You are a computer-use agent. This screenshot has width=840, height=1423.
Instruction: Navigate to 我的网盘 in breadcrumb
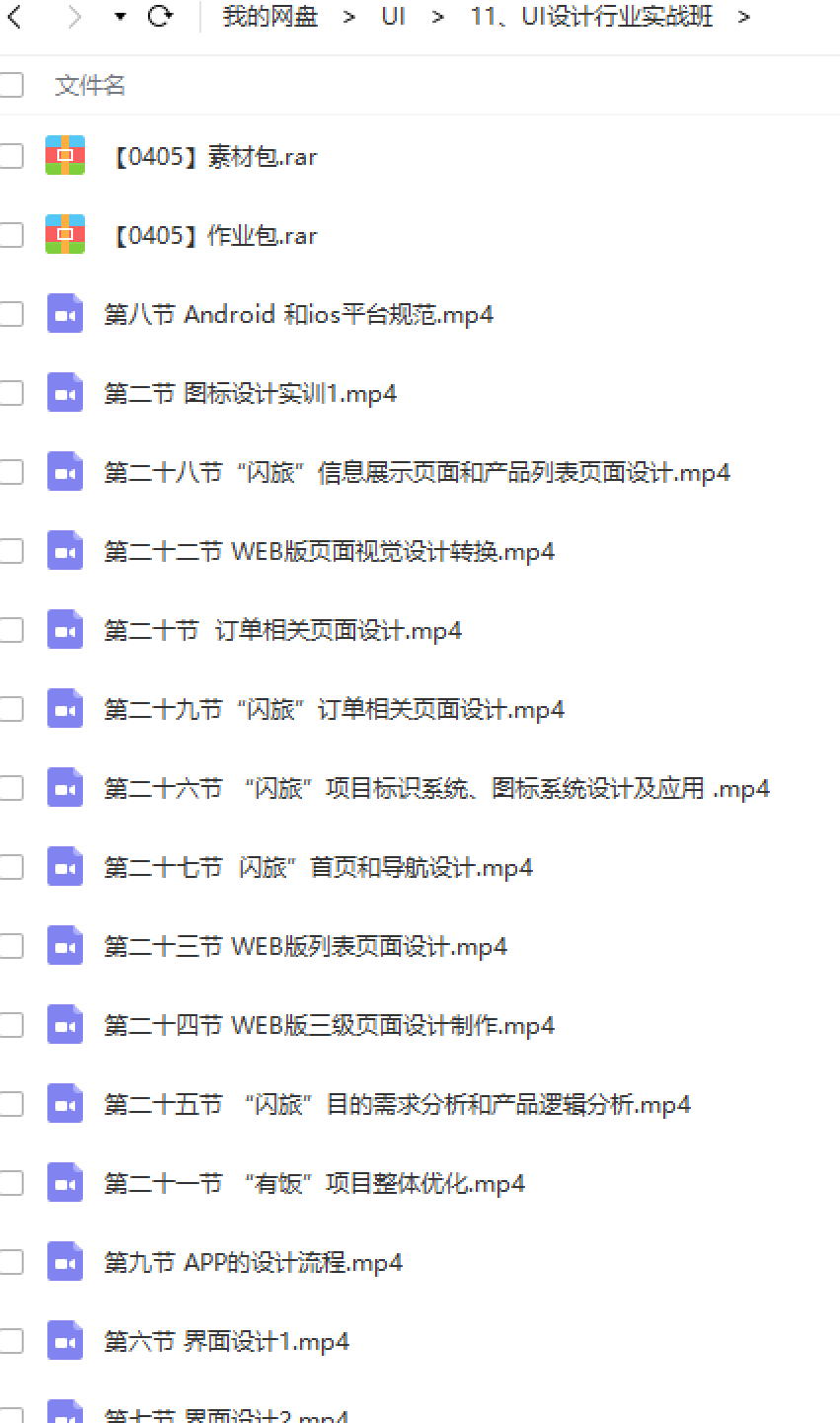pyautogui.click(x=269, y=17)
